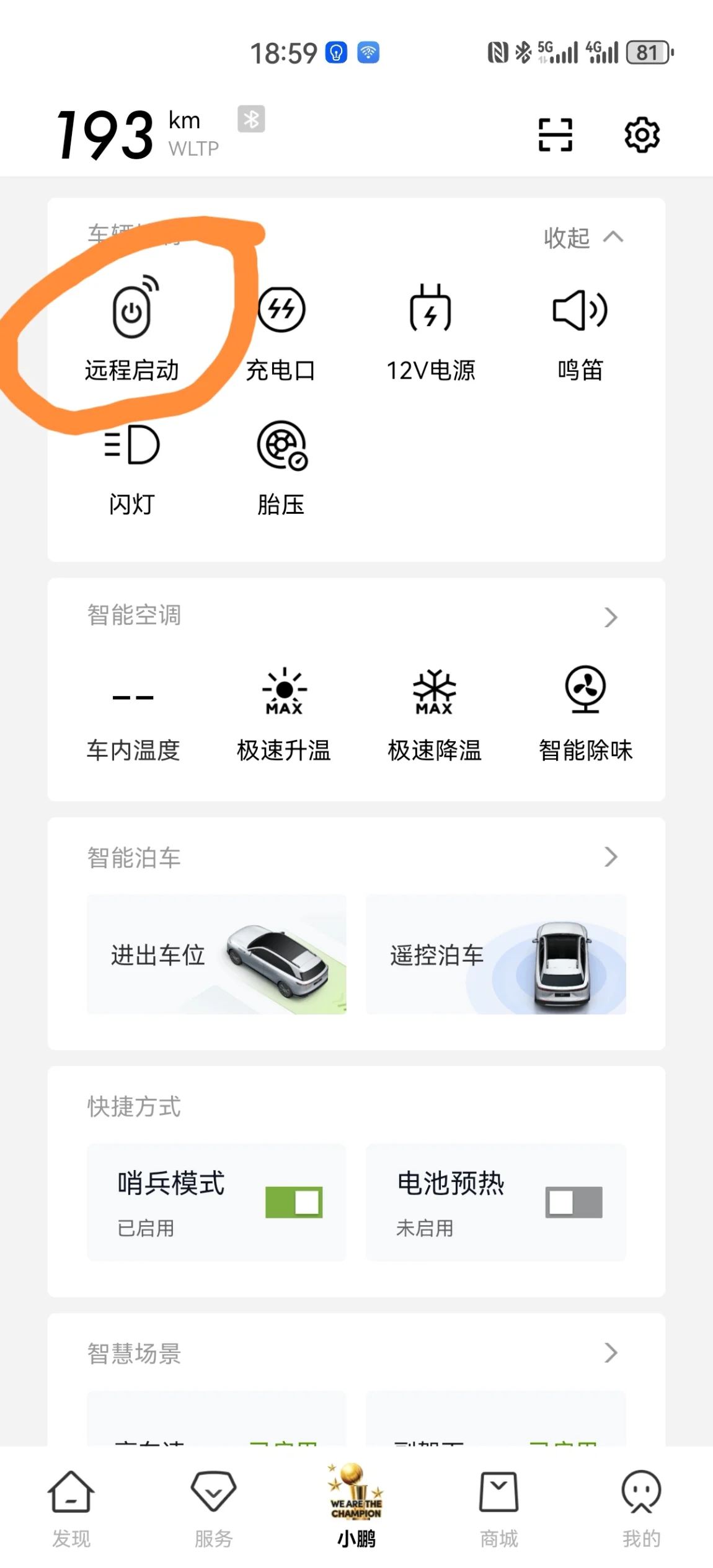Open the 进出车位 parking card
The image size is (713, 1568).
point(216,954)
